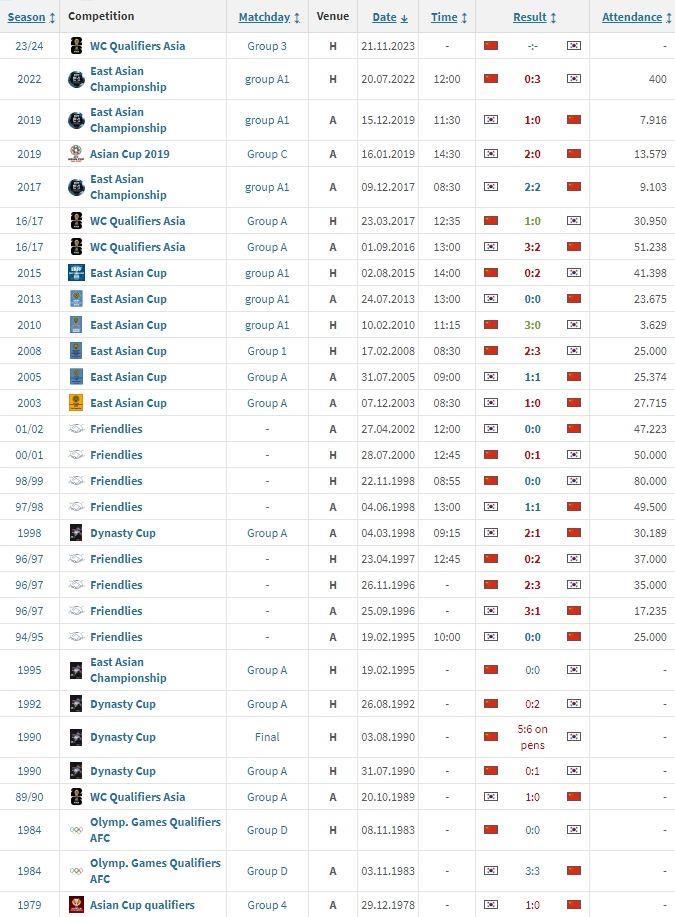
Task: View the 5:6 on pens match report
Action: click(532, 737)
